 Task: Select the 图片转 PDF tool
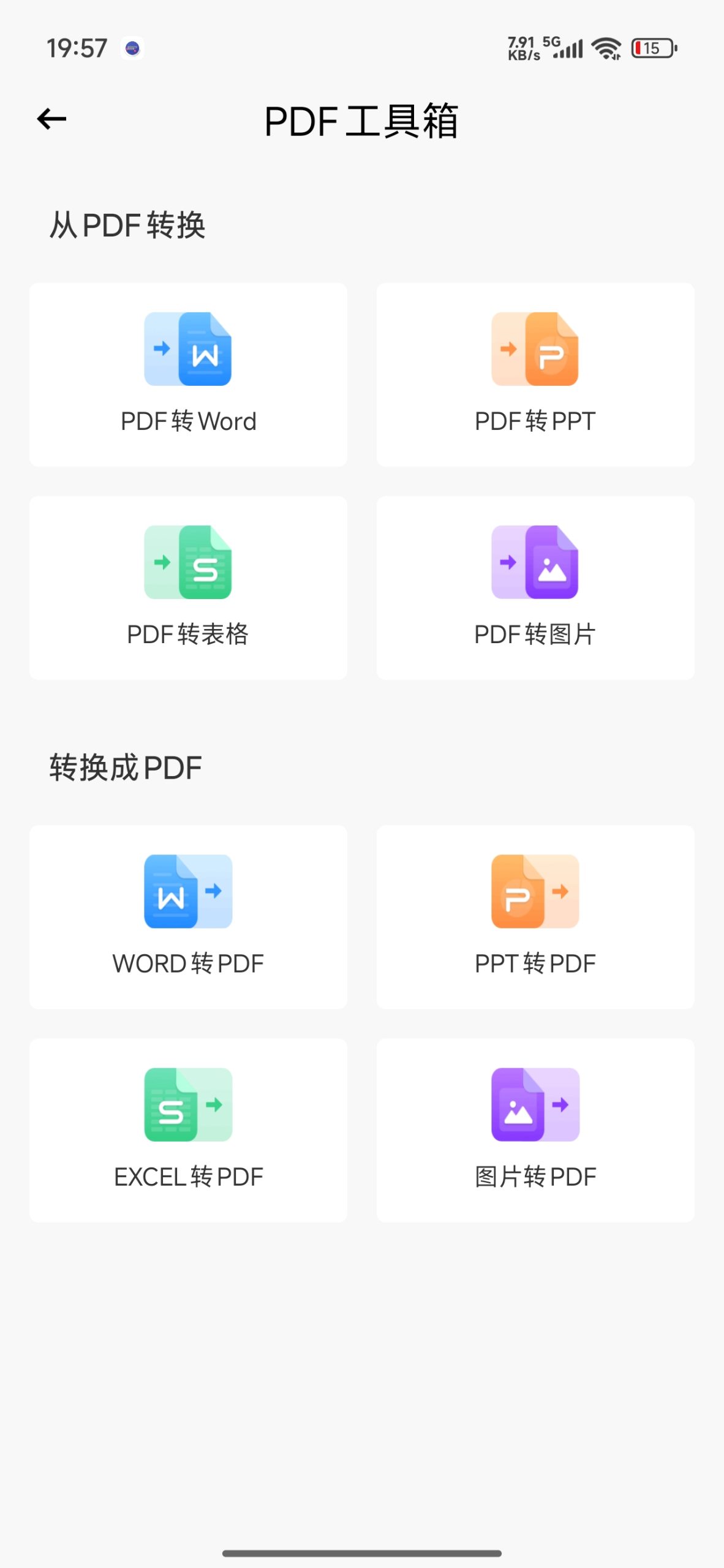pyautogui.click(x=535, y=1129)
